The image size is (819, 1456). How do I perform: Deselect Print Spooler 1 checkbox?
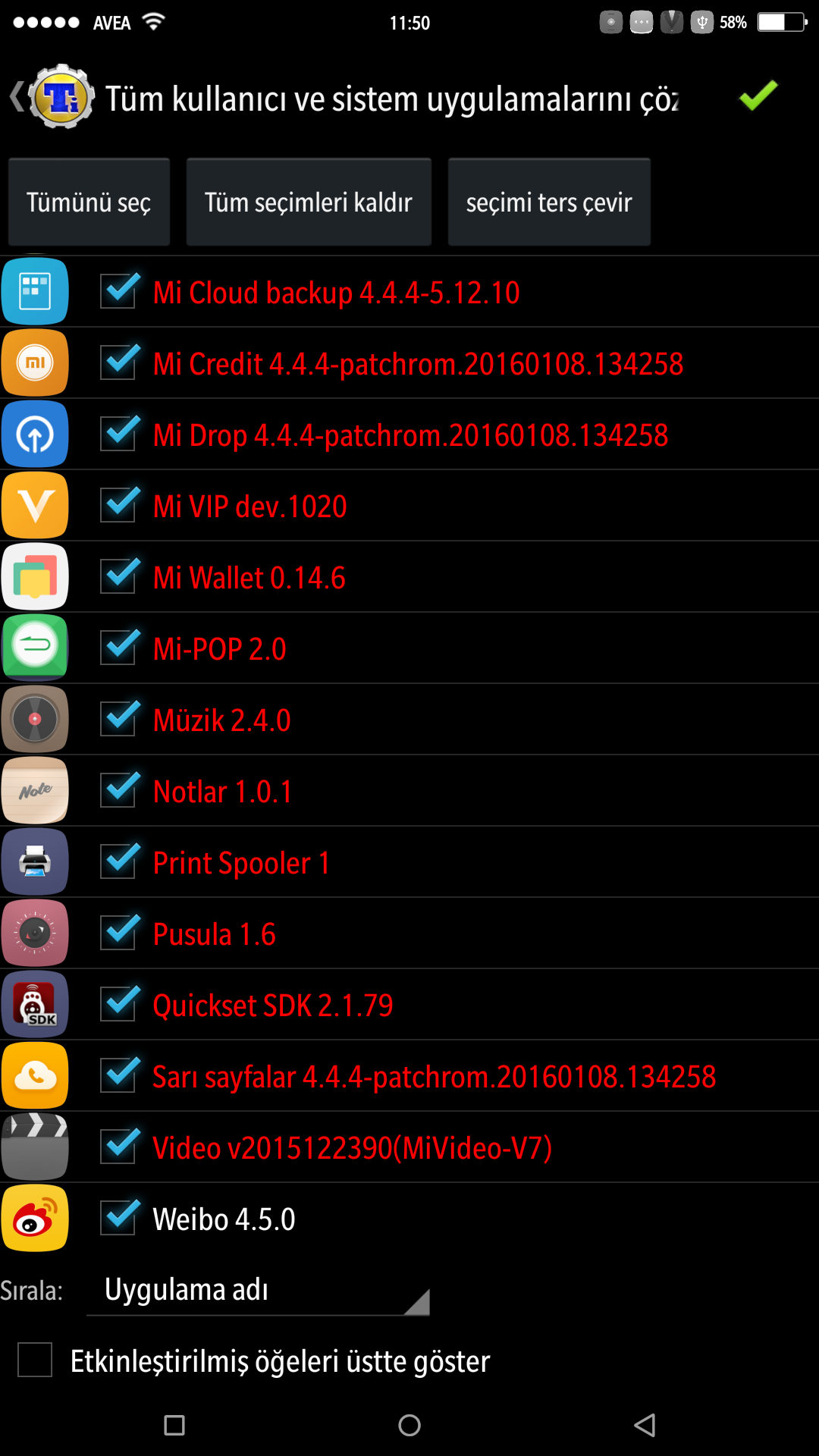(119, 861)
